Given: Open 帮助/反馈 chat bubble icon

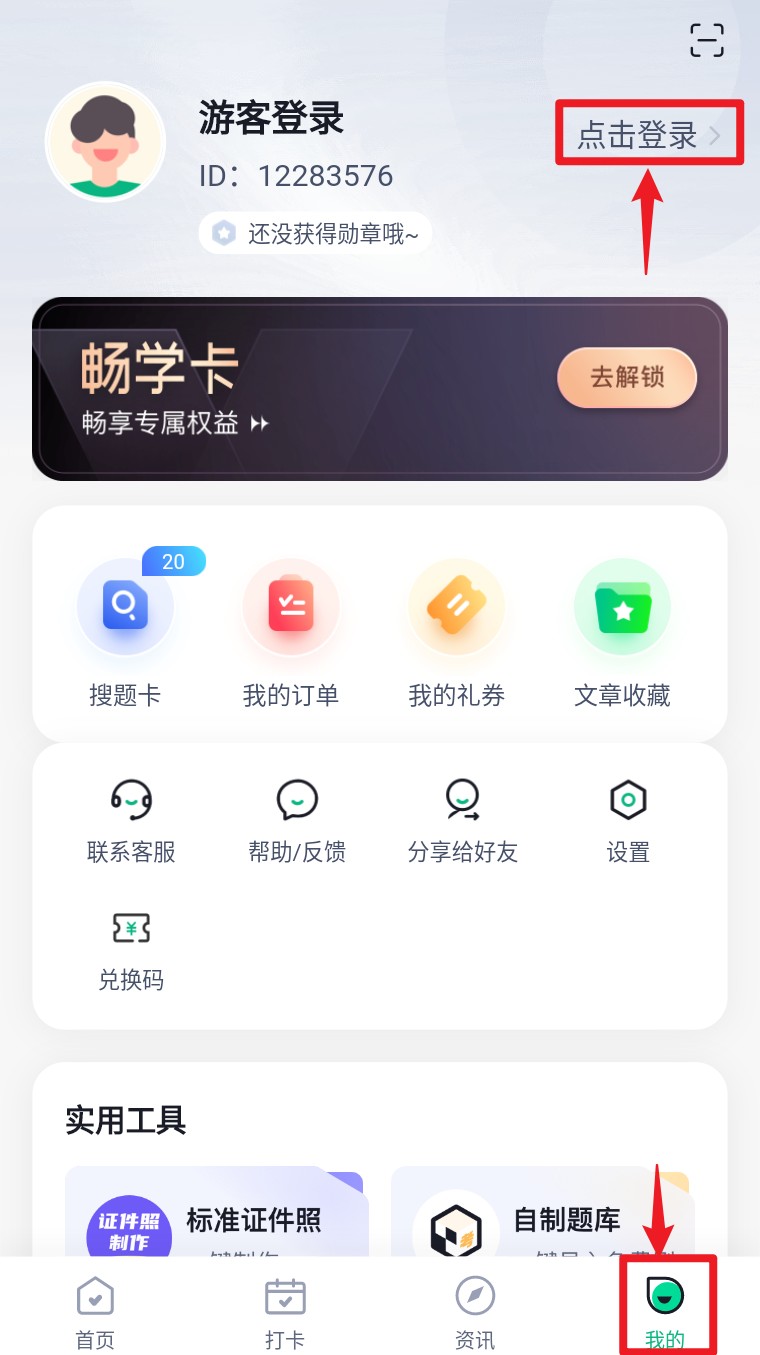Looking at the screenshot, I should pyautogui.click(x=296, y=800).
